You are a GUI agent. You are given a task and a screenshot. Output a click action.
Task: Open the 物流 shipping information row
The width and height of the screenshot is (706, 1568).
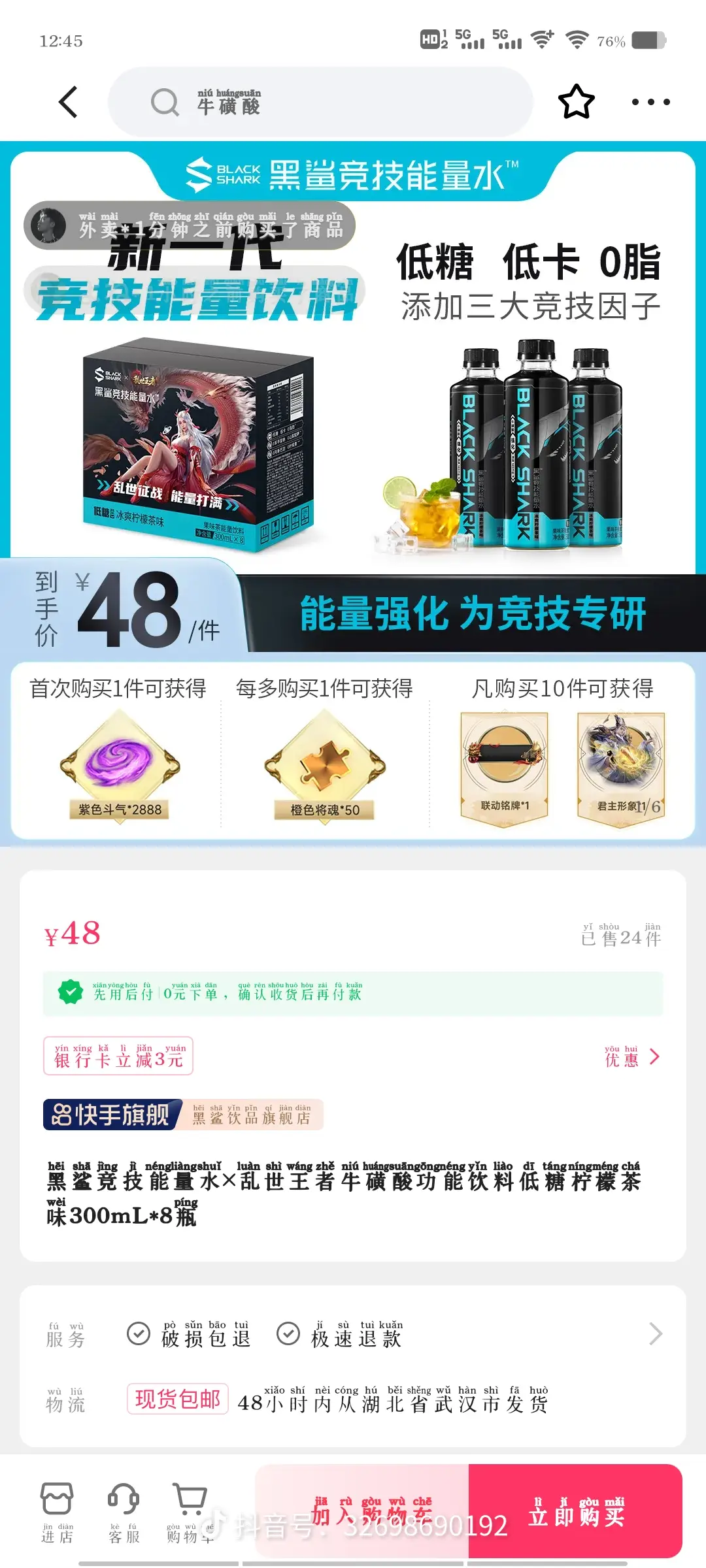click(353, 1399)
